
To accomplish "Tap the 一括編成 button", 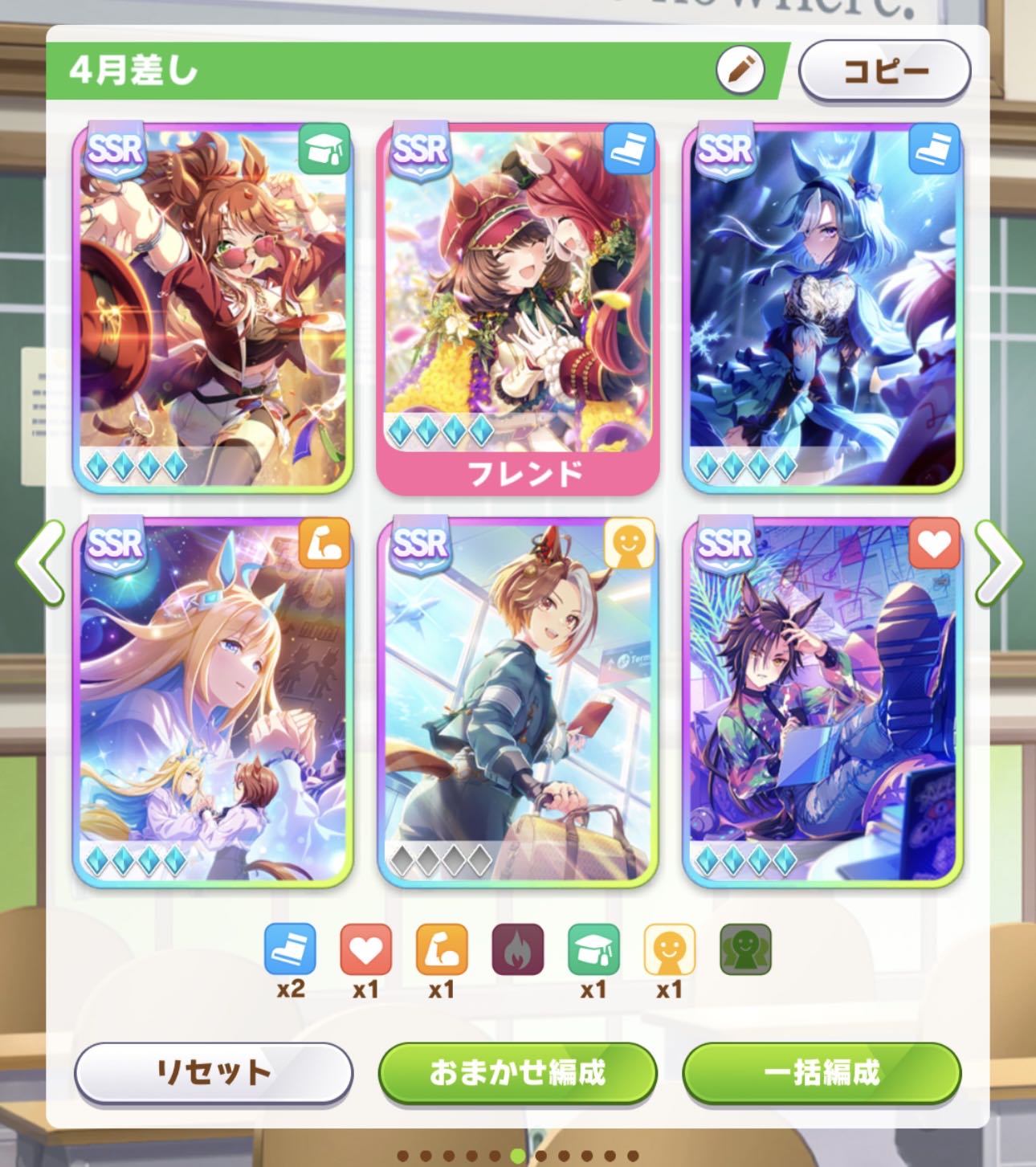I will point(822,1072).
